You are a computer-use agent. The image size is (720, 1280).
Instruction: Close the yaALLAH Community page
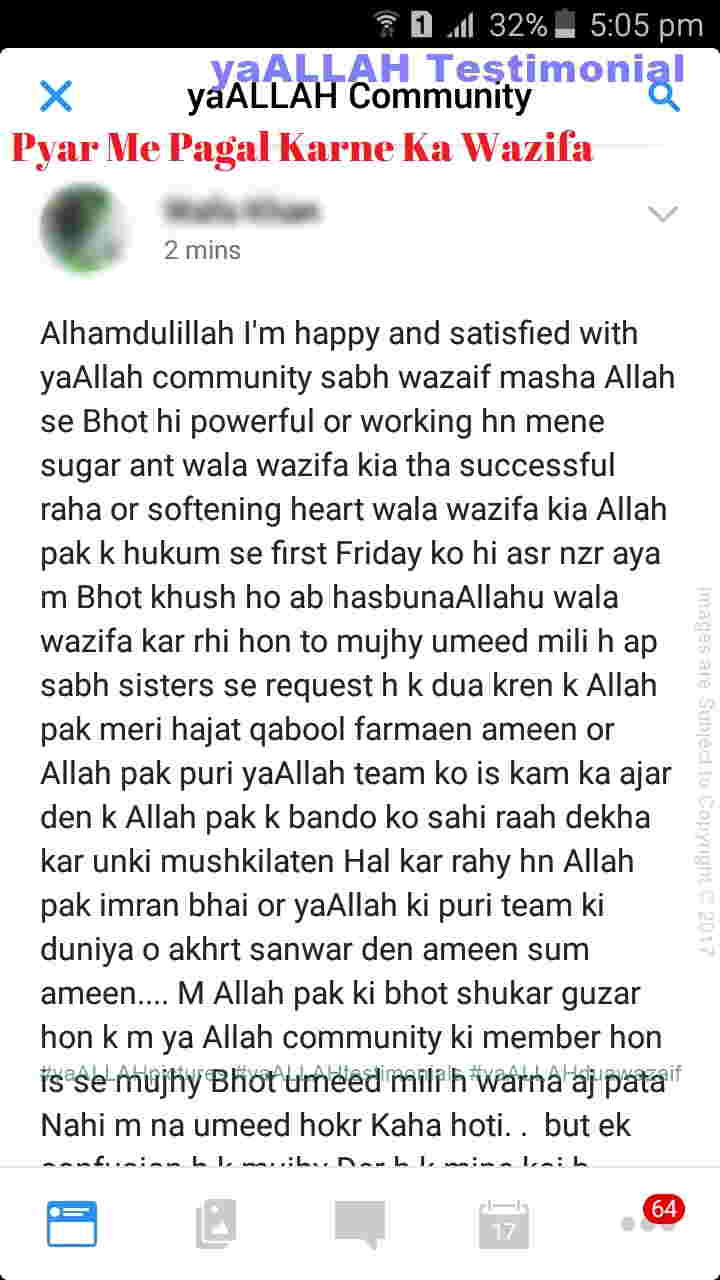pos(56,96)
